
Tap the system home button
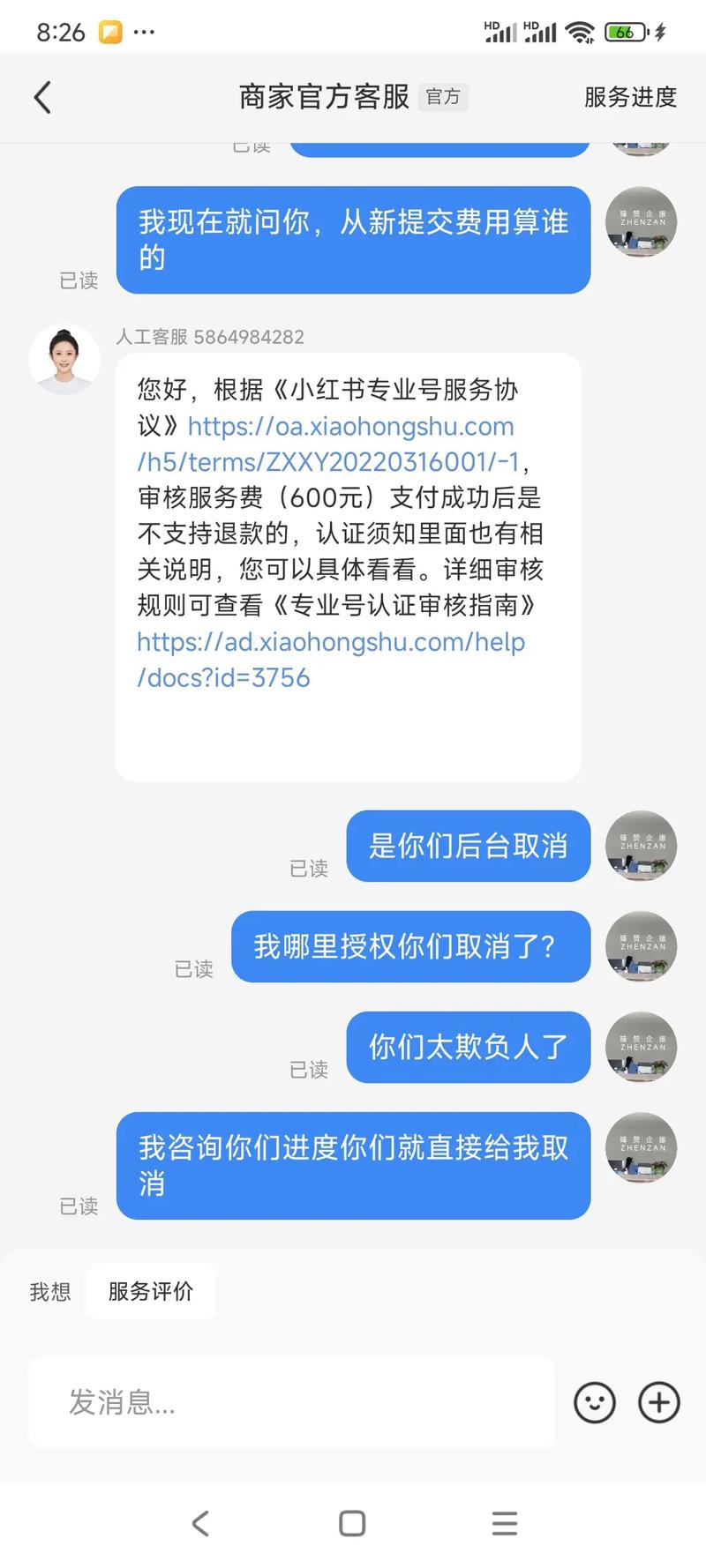coord(352,1523)
